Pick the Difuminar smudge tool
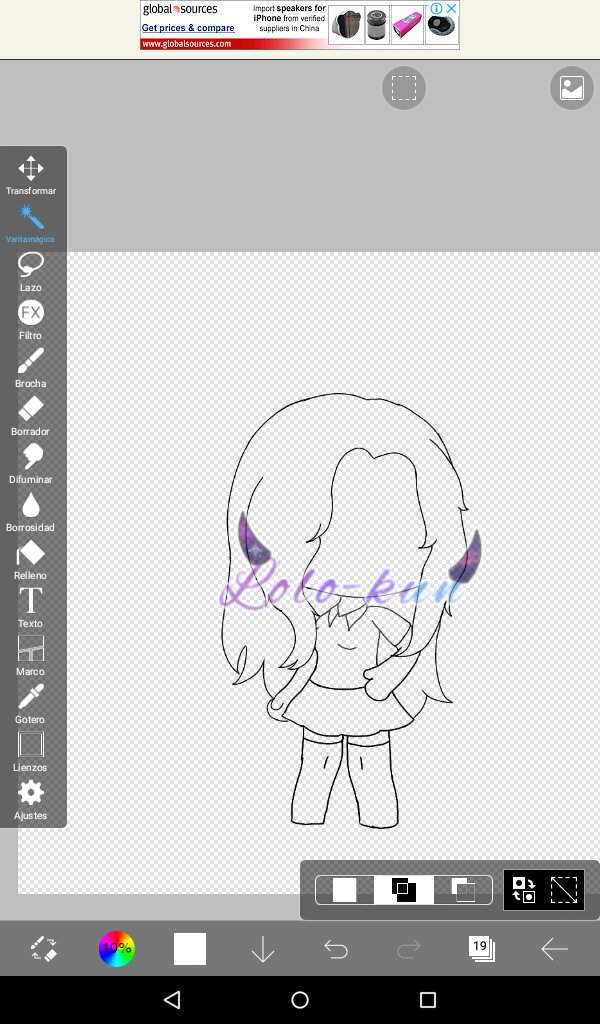This screenshot has width=600, height=1024. pos(31,462)
